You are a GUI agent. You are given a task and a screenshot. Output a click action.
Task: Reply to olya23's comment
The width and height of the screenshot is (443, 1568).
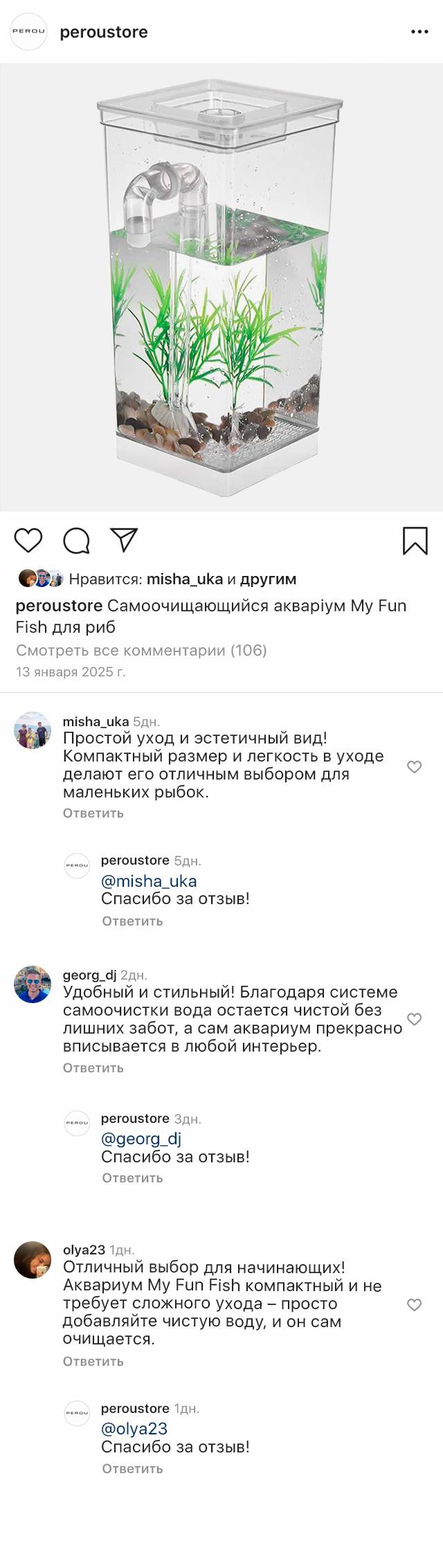coord(93,1361)
